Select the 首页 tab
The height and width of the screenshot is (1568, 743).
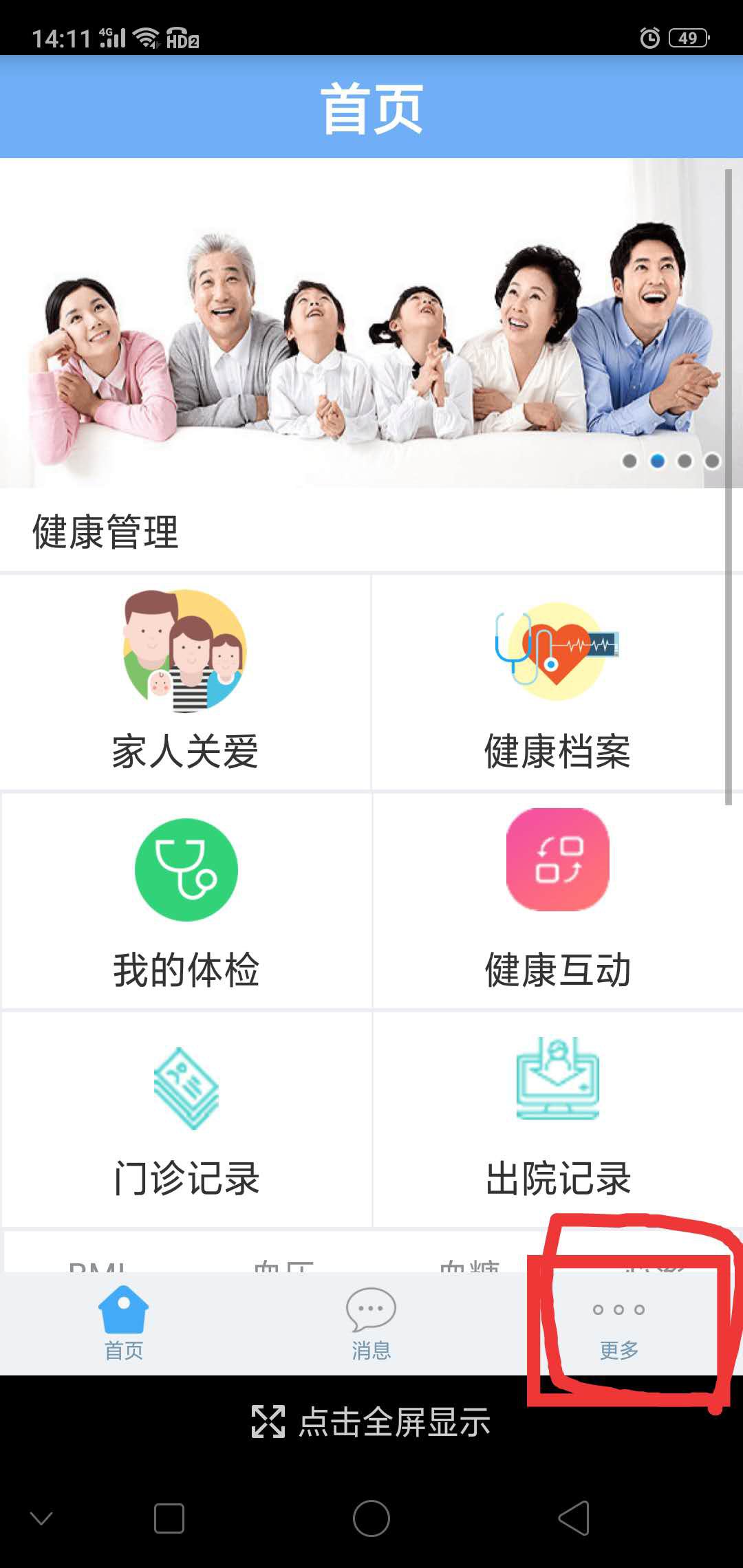(124, 1323)
